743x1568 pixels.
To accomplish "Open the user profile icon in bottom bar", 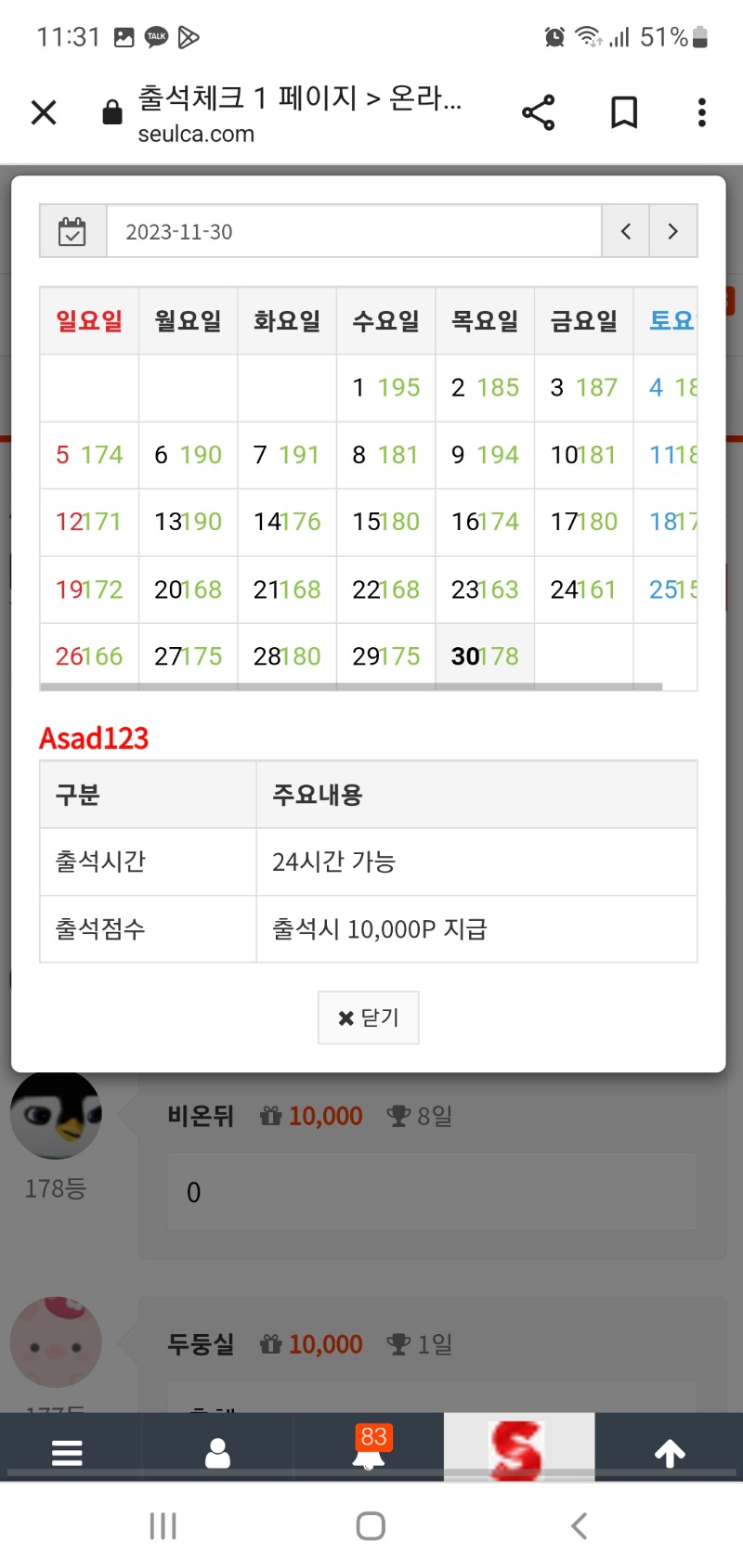I will click(217, 1452).
